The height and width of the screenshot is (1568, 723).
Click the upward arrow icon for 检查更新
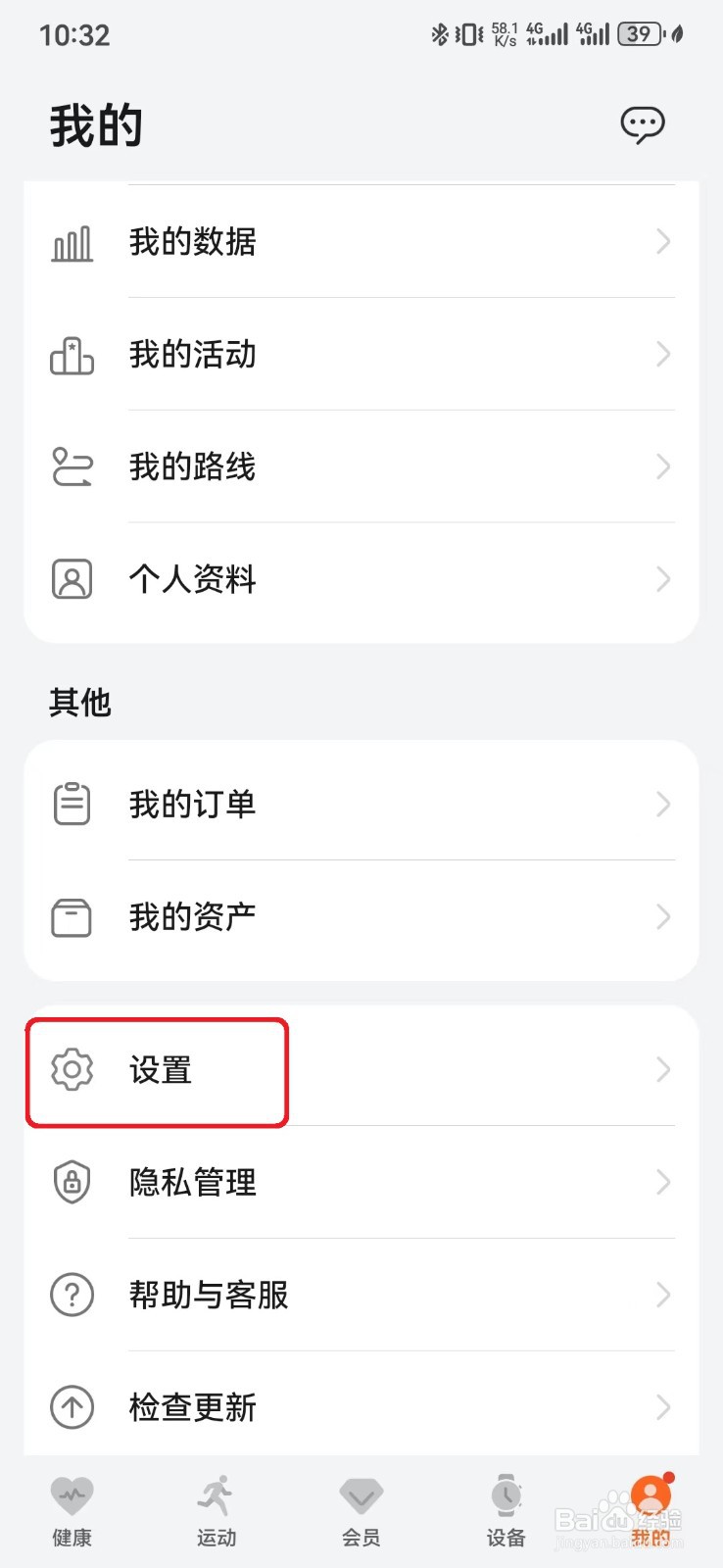point(72,1406)
